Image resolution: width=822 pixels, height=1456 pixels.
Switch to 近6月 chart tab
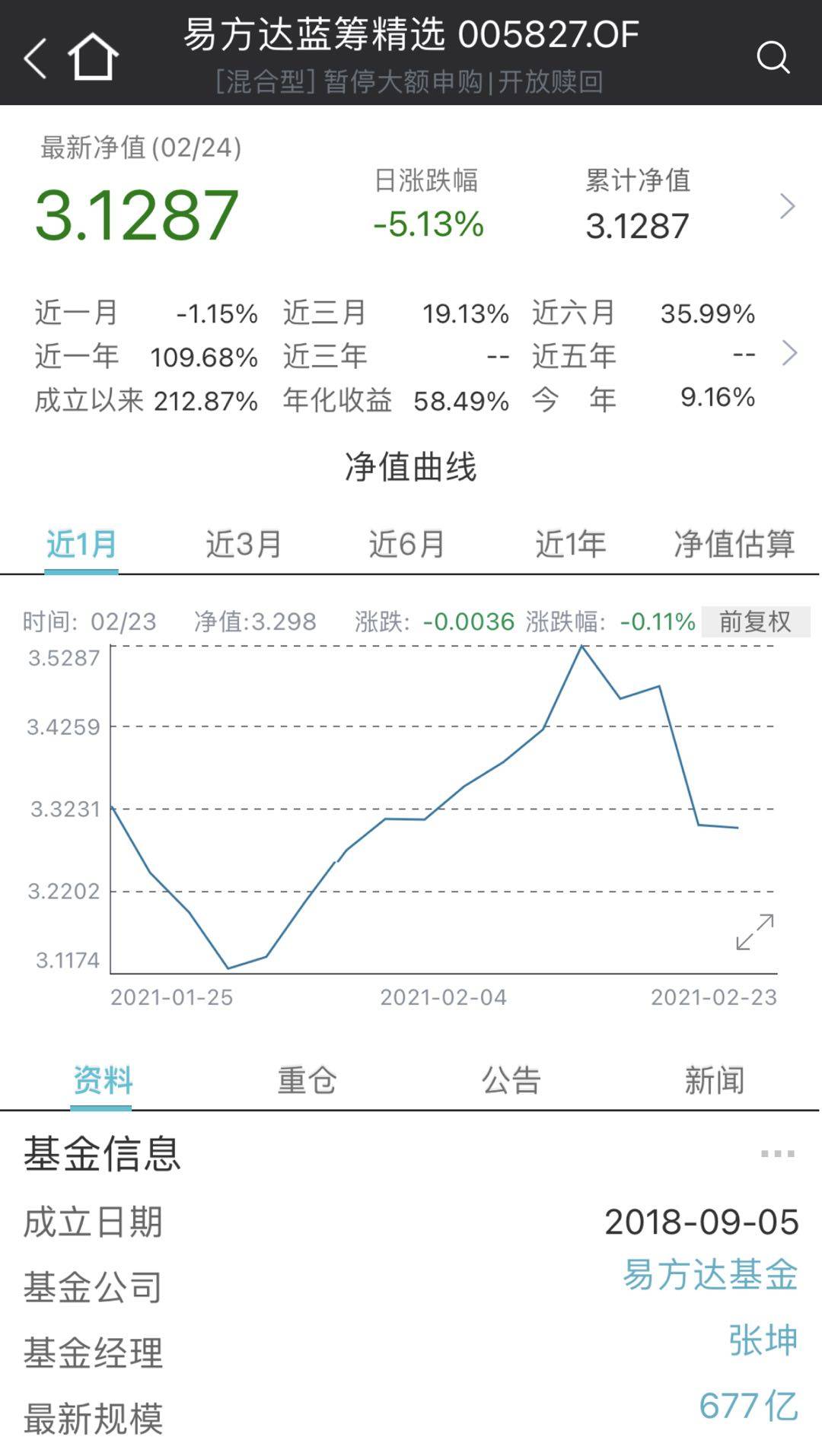pyautogui.click(x=407, y=544)
